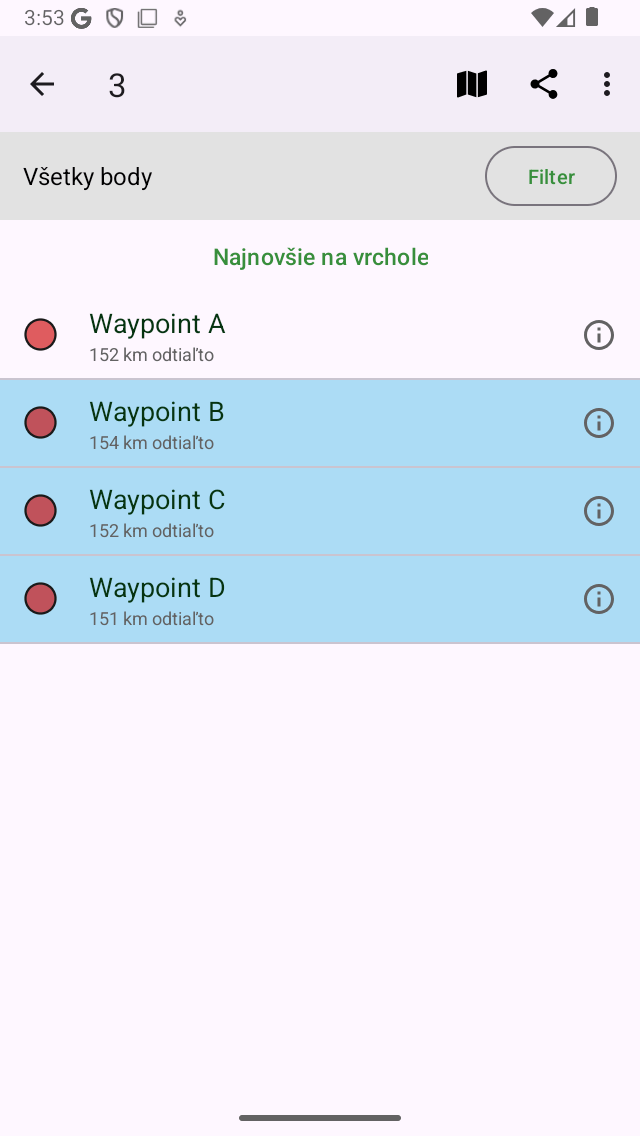View details icon for Waypoint C

(x=599, y=511)
